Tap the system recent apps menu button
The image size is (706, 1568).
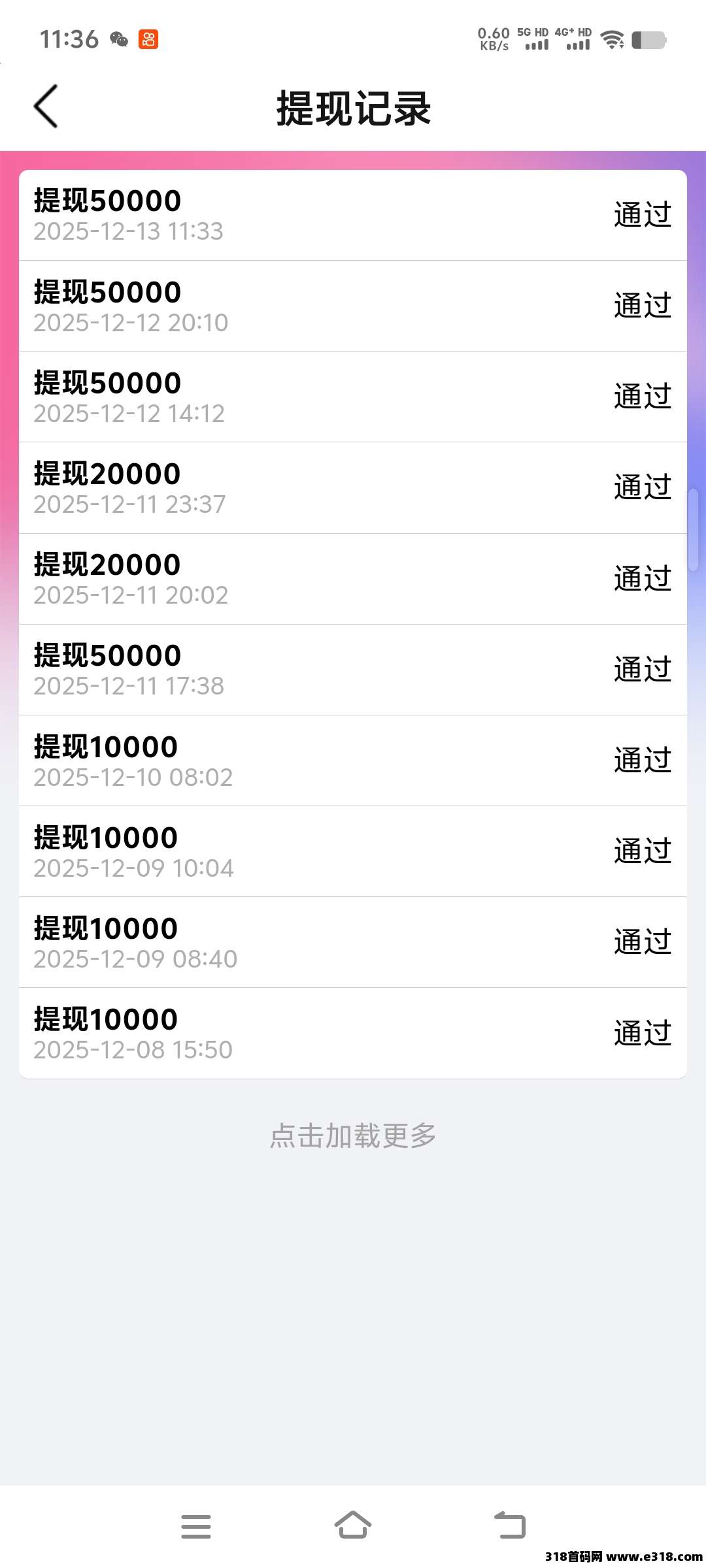196,1526
